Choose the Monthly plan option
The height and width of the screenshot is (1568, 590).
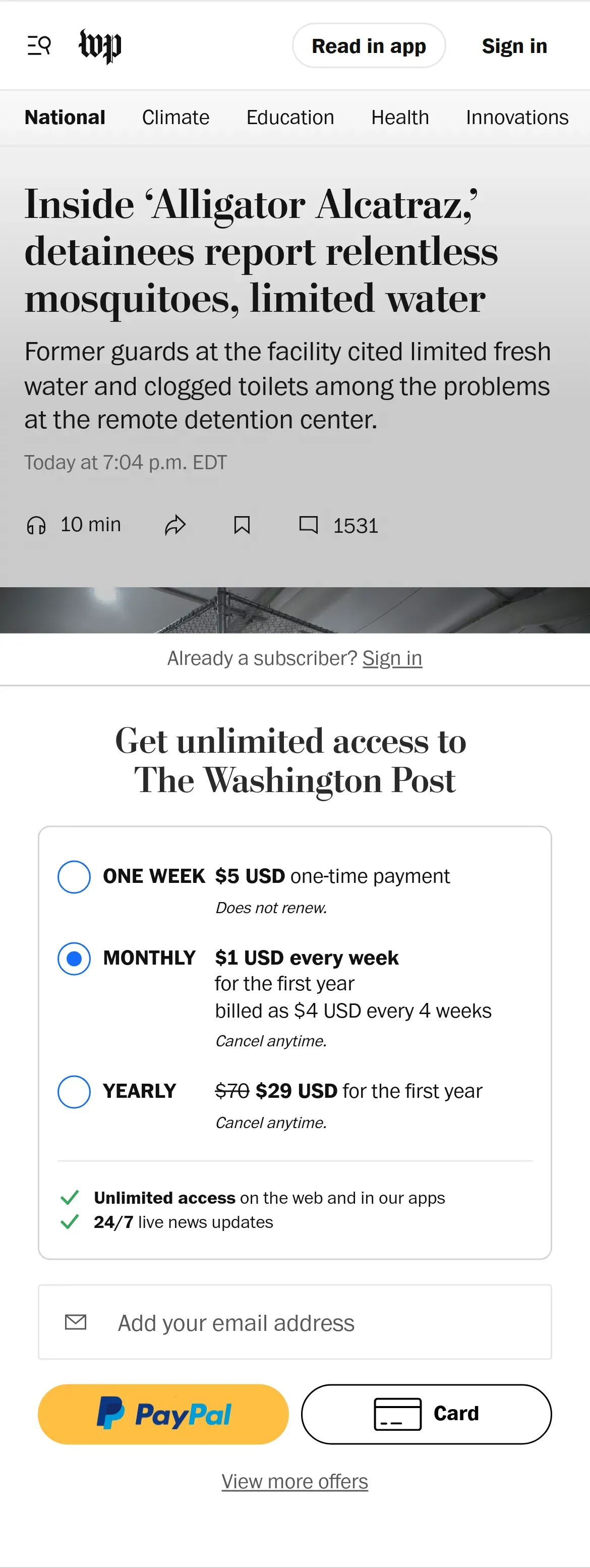74,958
